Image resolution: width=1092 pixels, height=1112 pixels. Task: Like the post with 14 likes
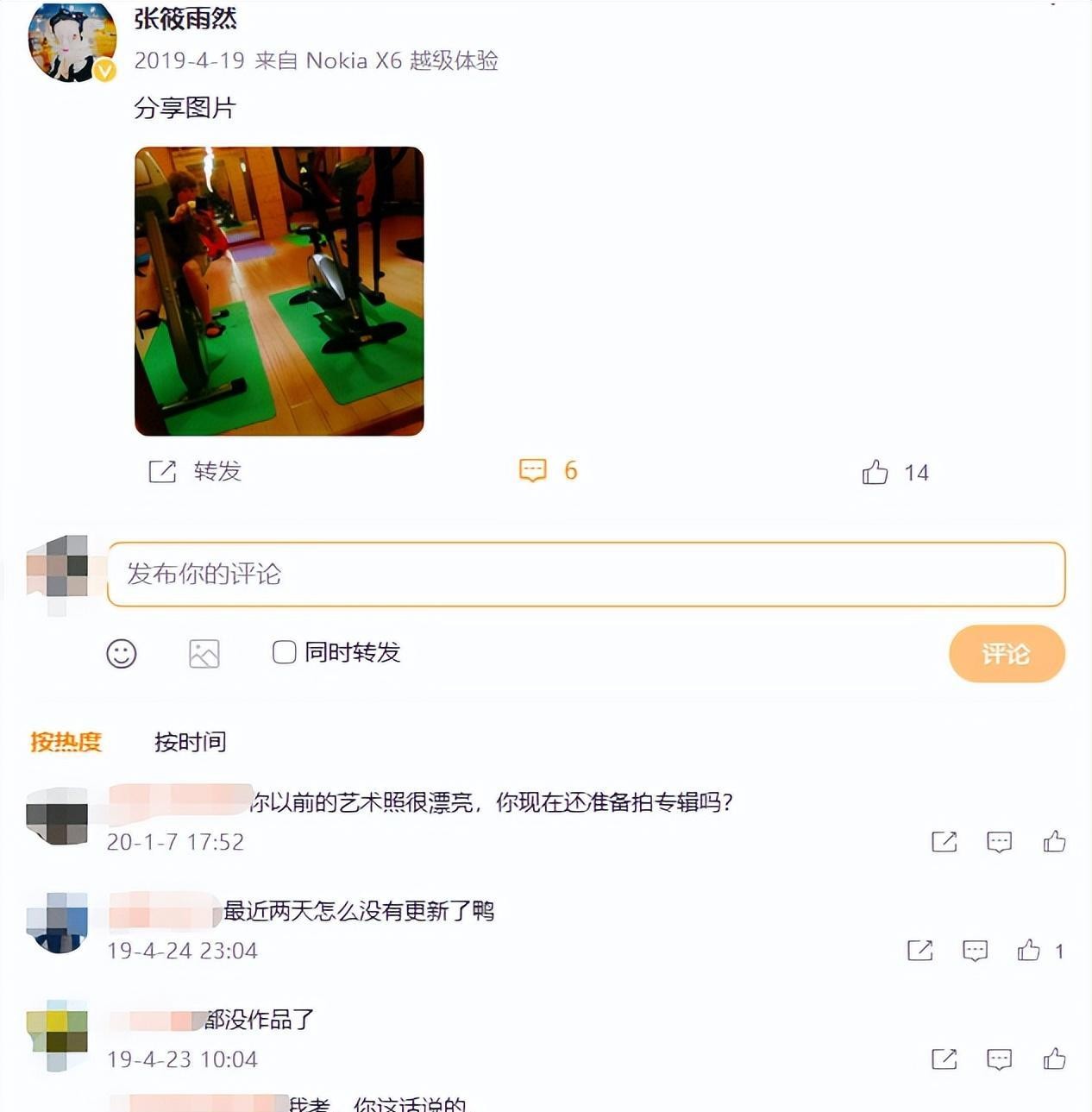point(875,472)
